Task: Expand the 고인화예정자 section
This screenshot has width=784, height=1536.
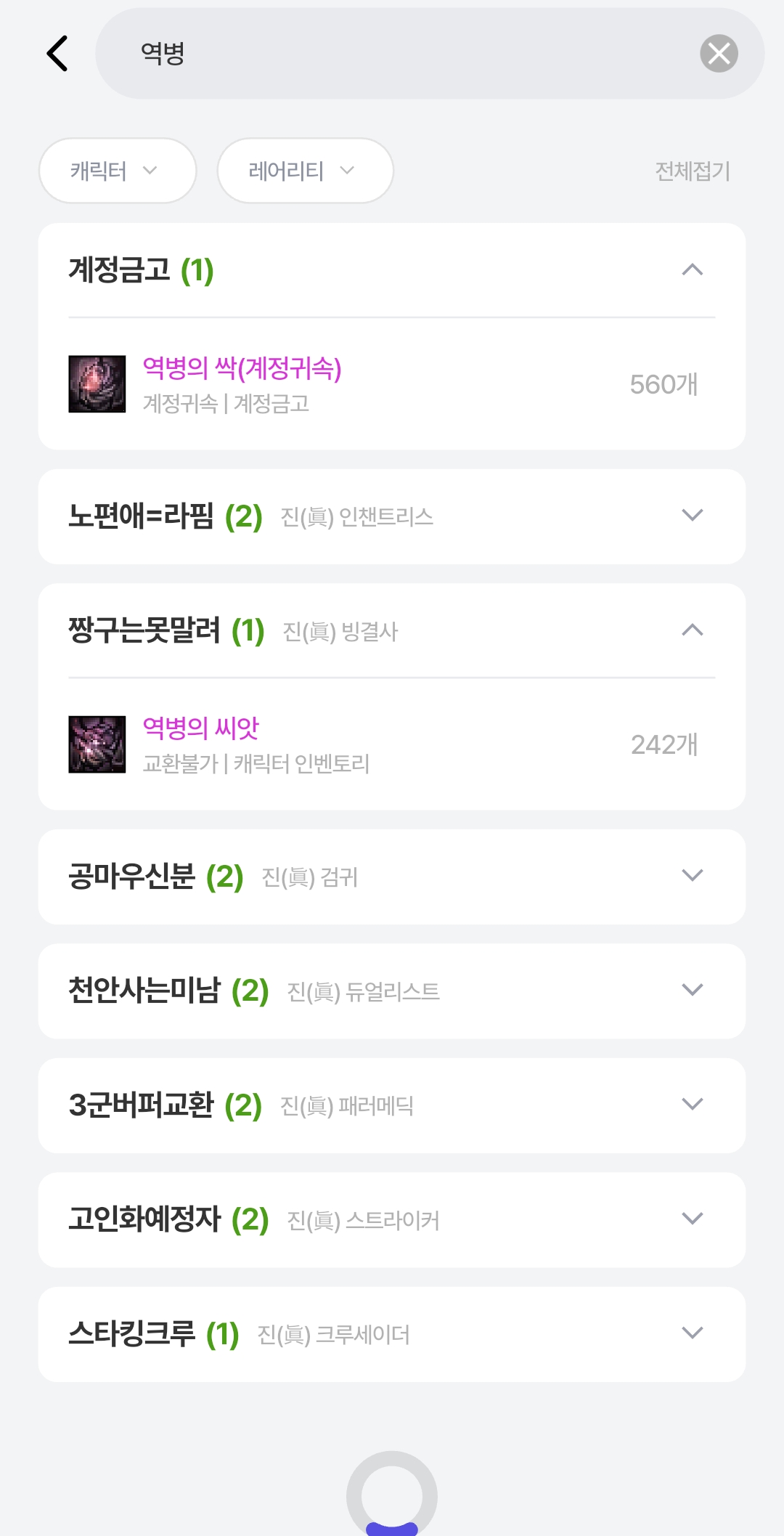Action: click(x=693, y=1219)
